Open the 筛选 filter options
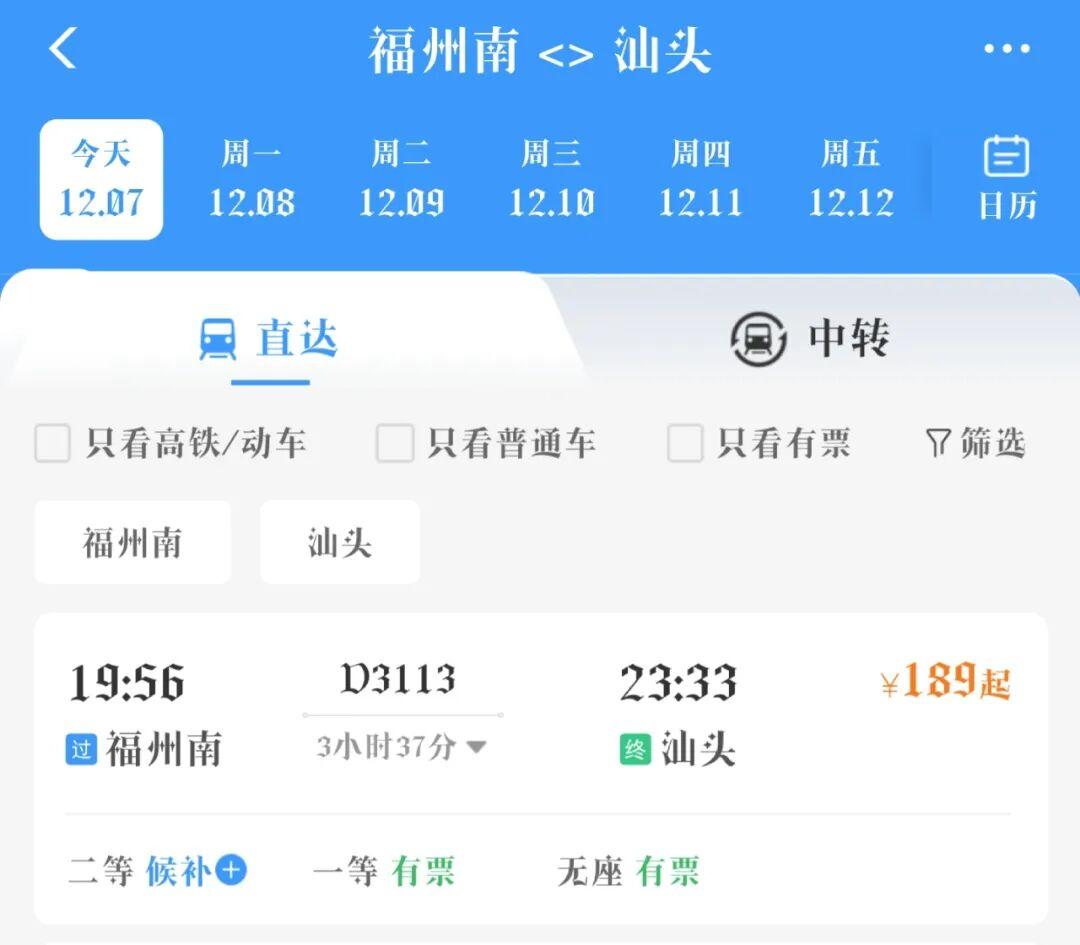The height and width of the screenshot is (945, 1080). [975, 443]
